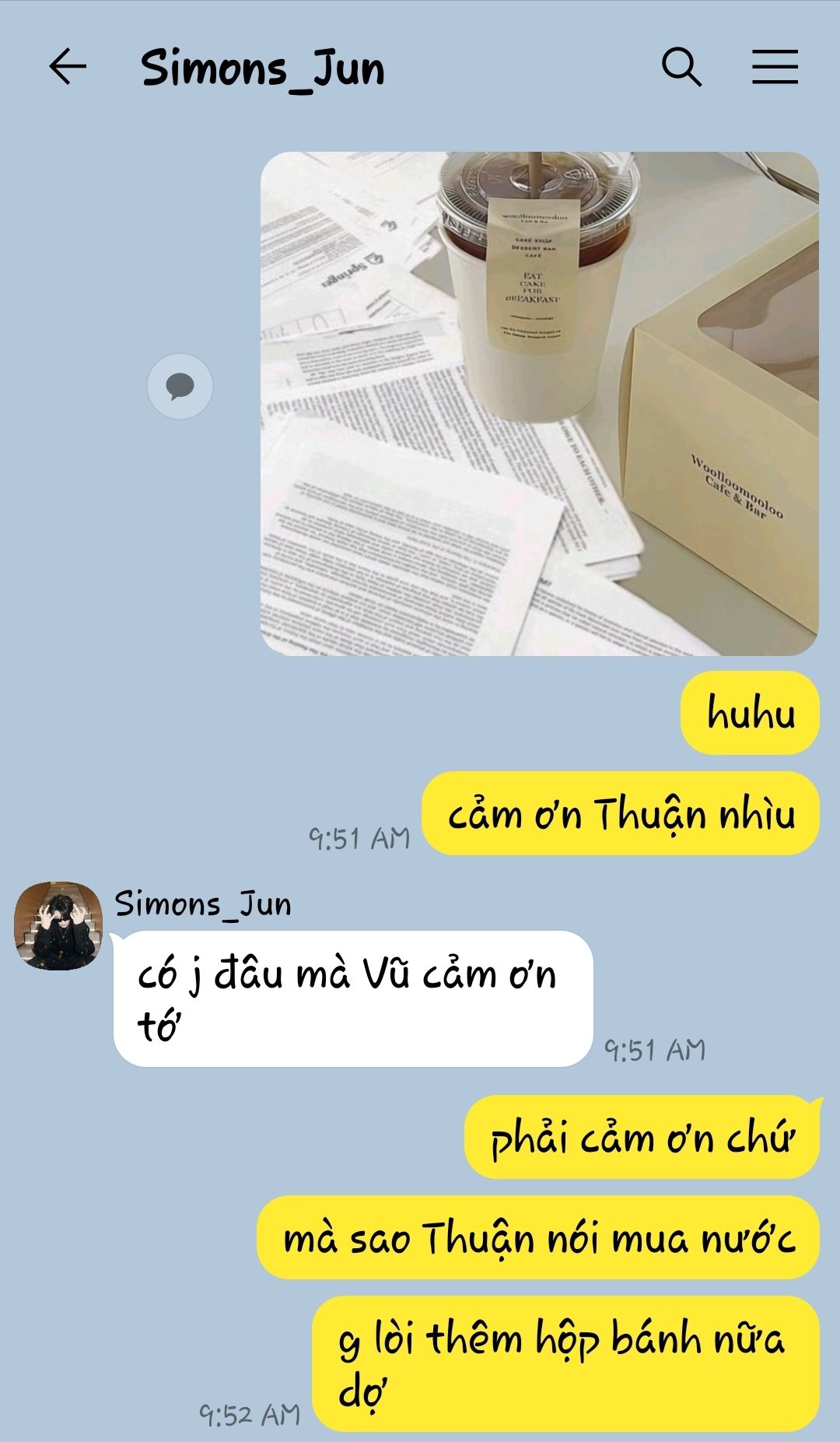Image resolution: width=840 pixels, height=1442 pixels.
Task: Search within this conversation
Action: click(681, 67)
